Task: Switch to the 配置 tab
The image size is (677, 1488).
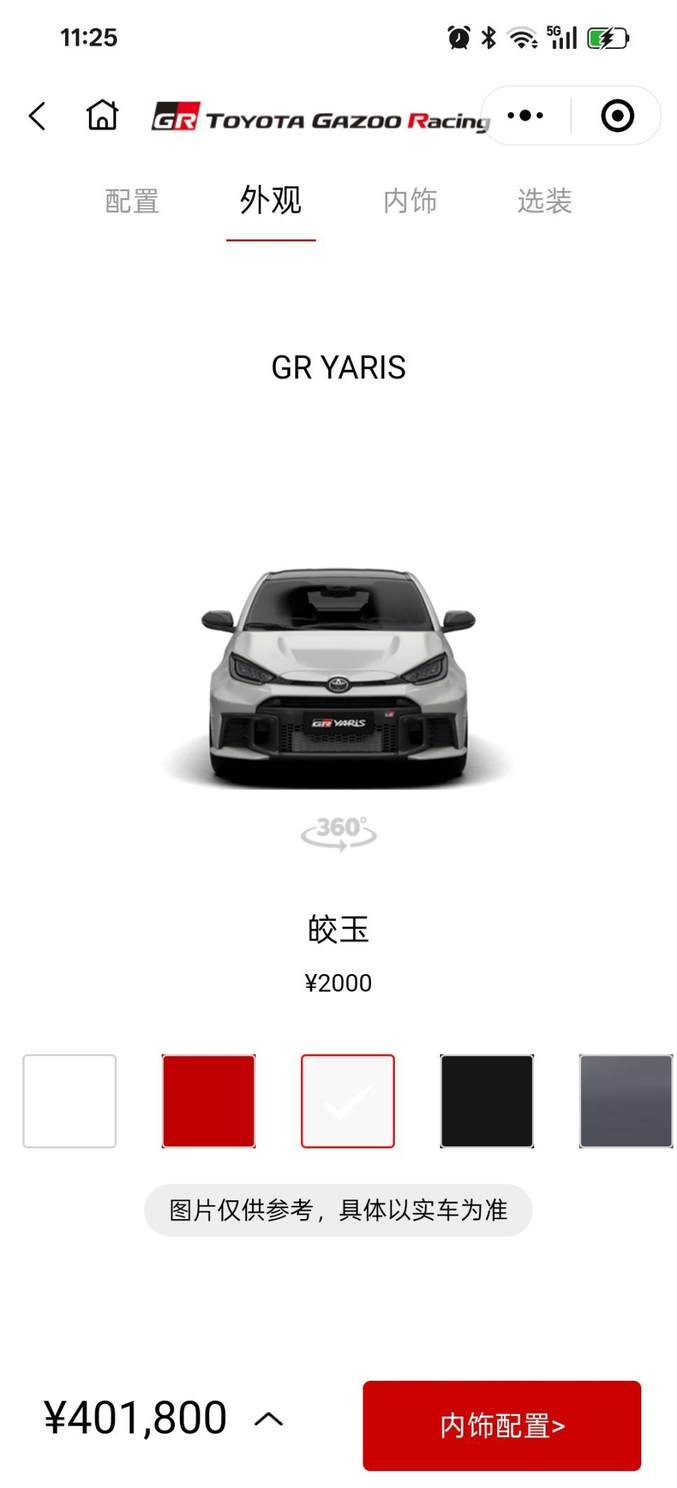Action: click(x=132, y=201)
